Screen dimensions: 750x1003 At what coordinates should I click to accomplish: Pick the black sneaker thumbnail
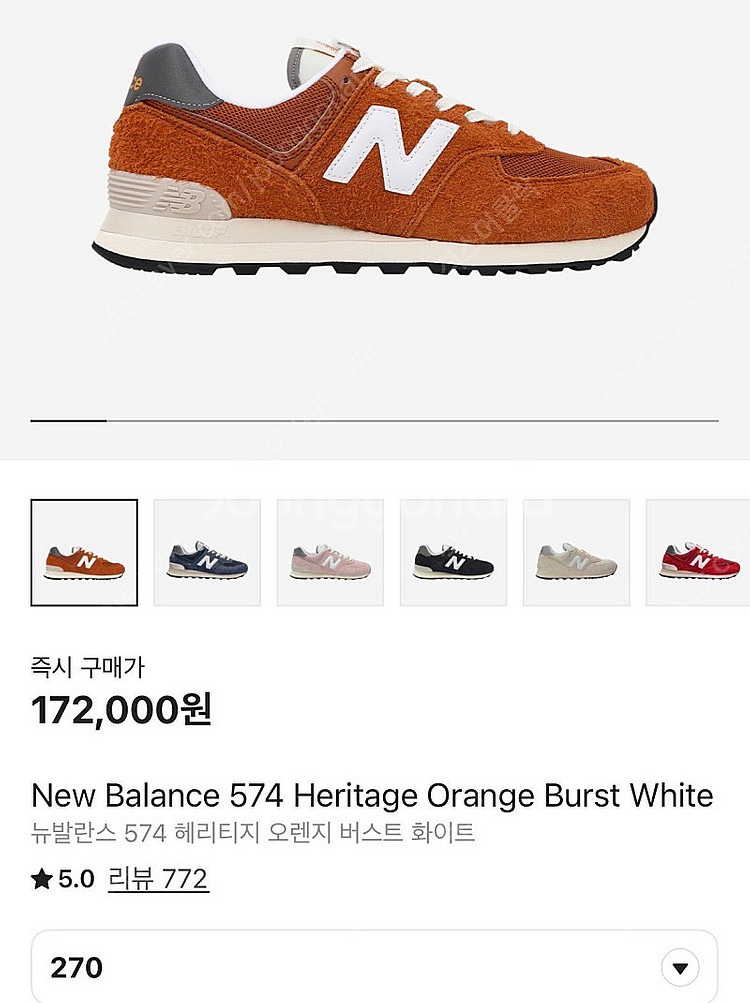click(x=453, y=553)
